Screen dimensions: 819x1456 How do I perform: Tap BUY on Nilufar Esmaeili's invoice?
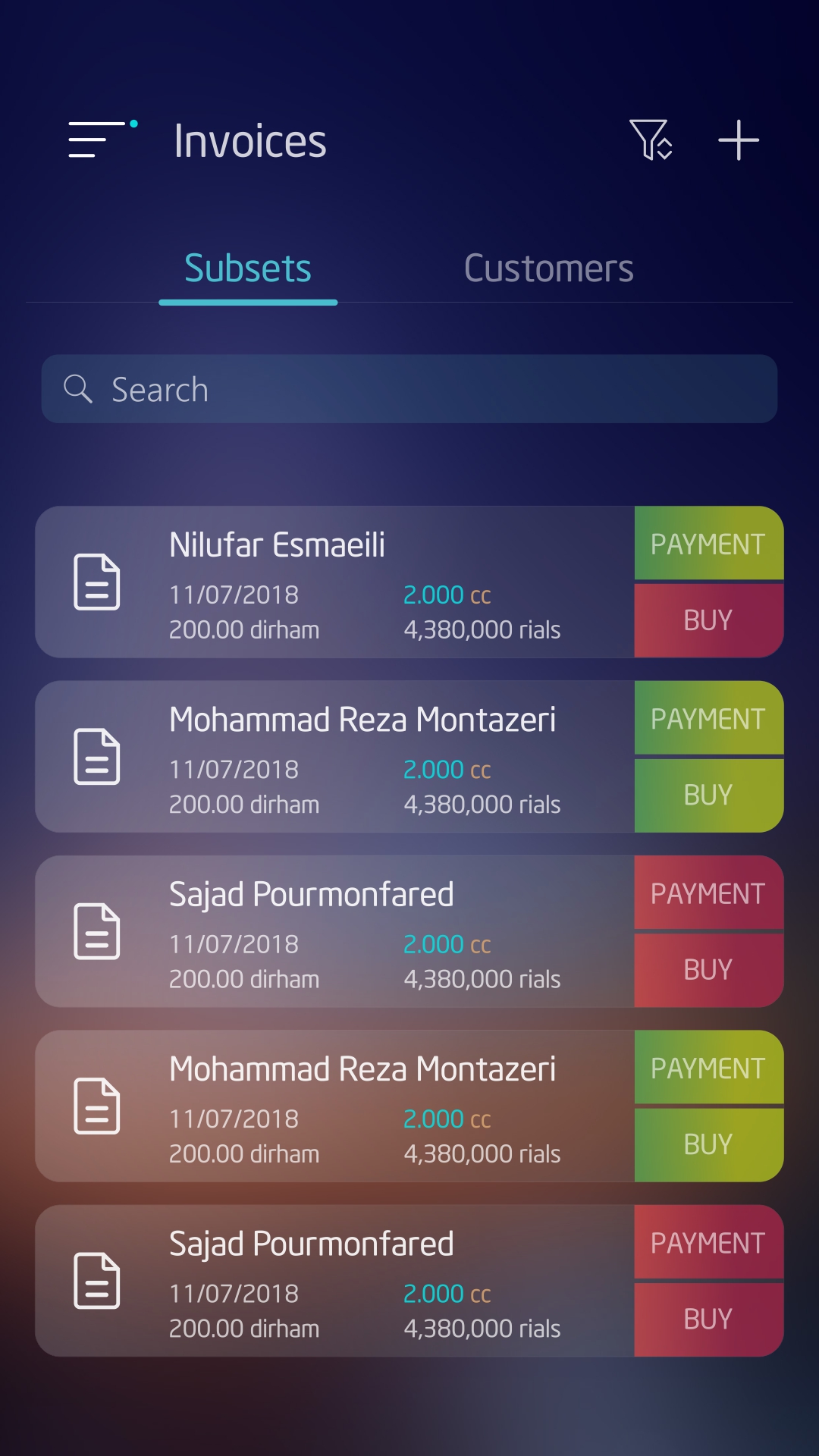(x=708, y=620)
